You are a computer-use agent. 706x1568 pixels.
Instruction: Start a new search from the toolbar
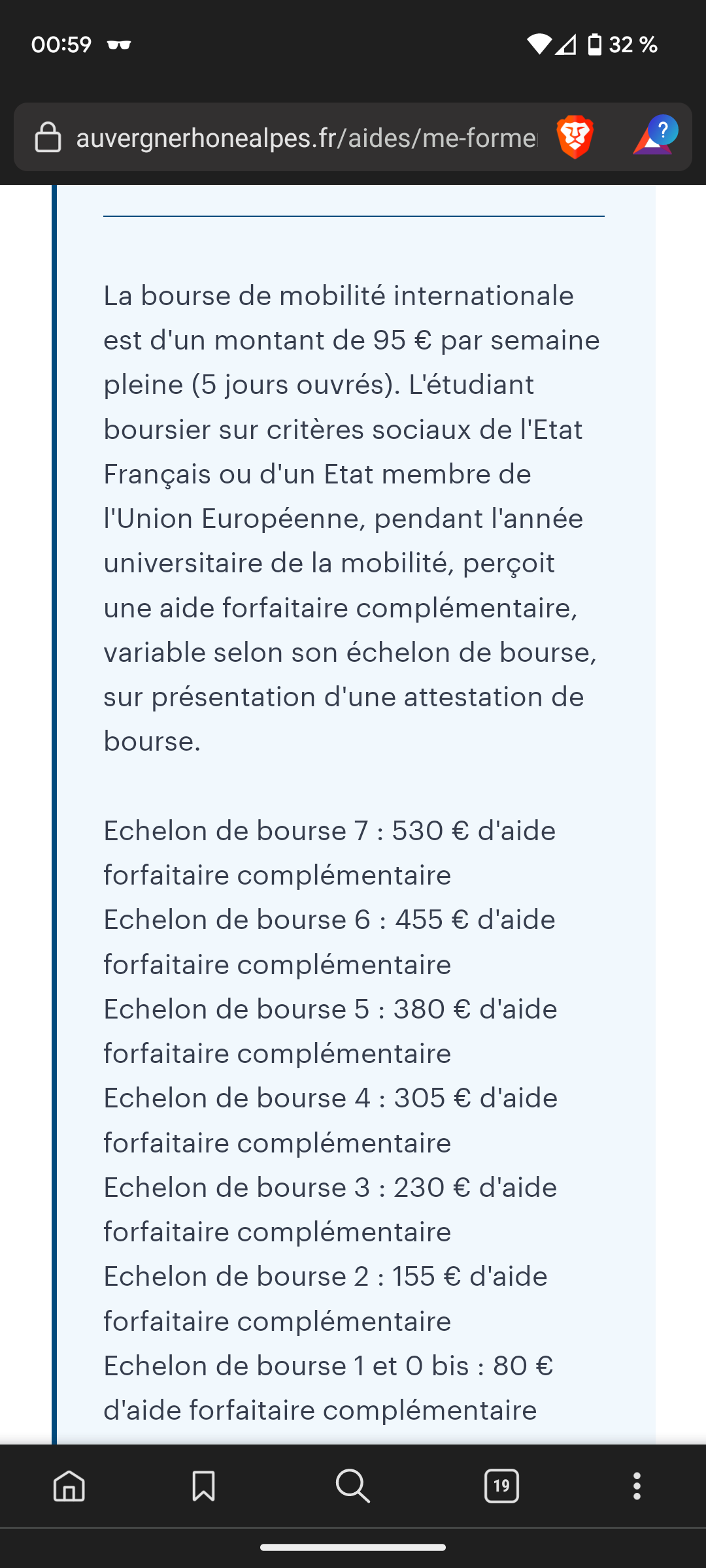point(353,1486)
